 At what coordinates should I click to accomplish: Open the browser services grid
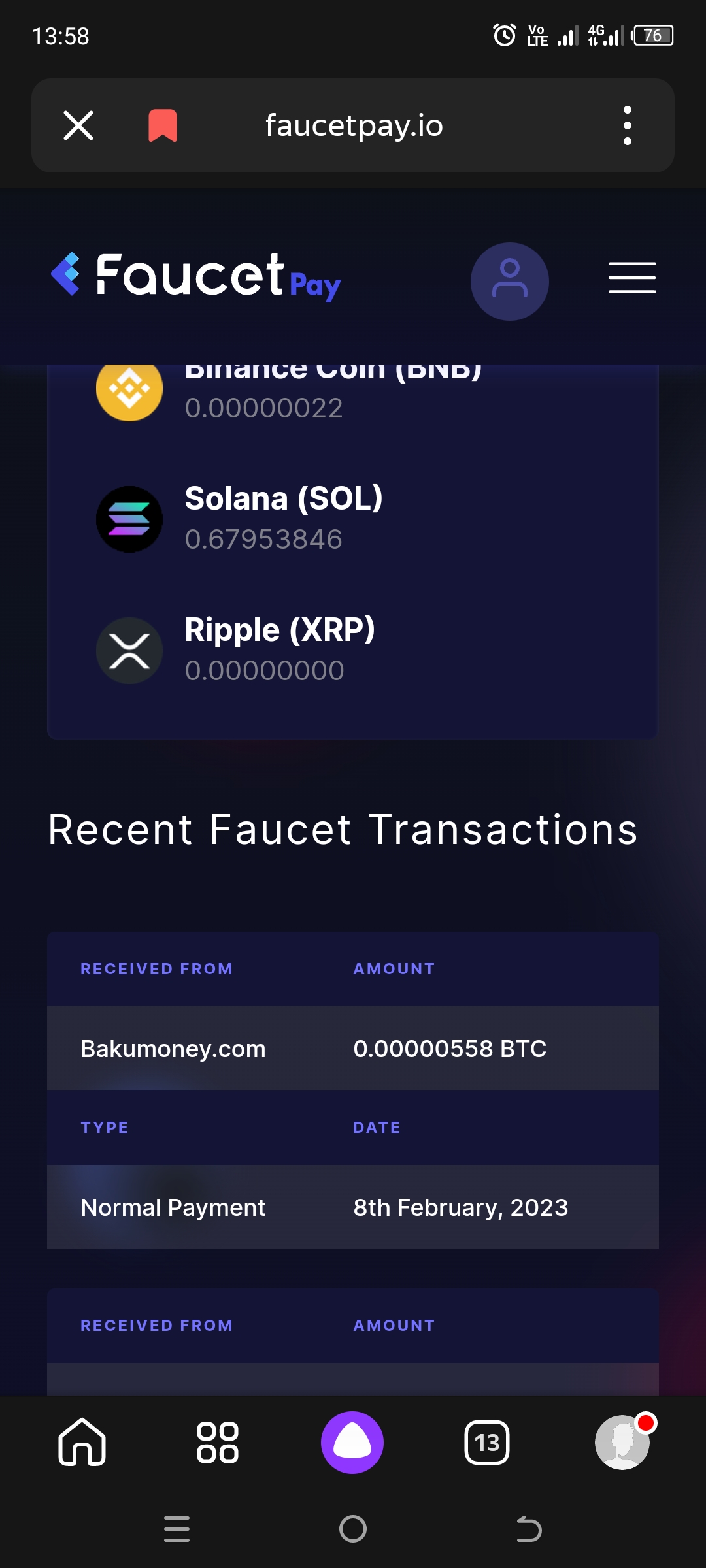pos(218,1442)
